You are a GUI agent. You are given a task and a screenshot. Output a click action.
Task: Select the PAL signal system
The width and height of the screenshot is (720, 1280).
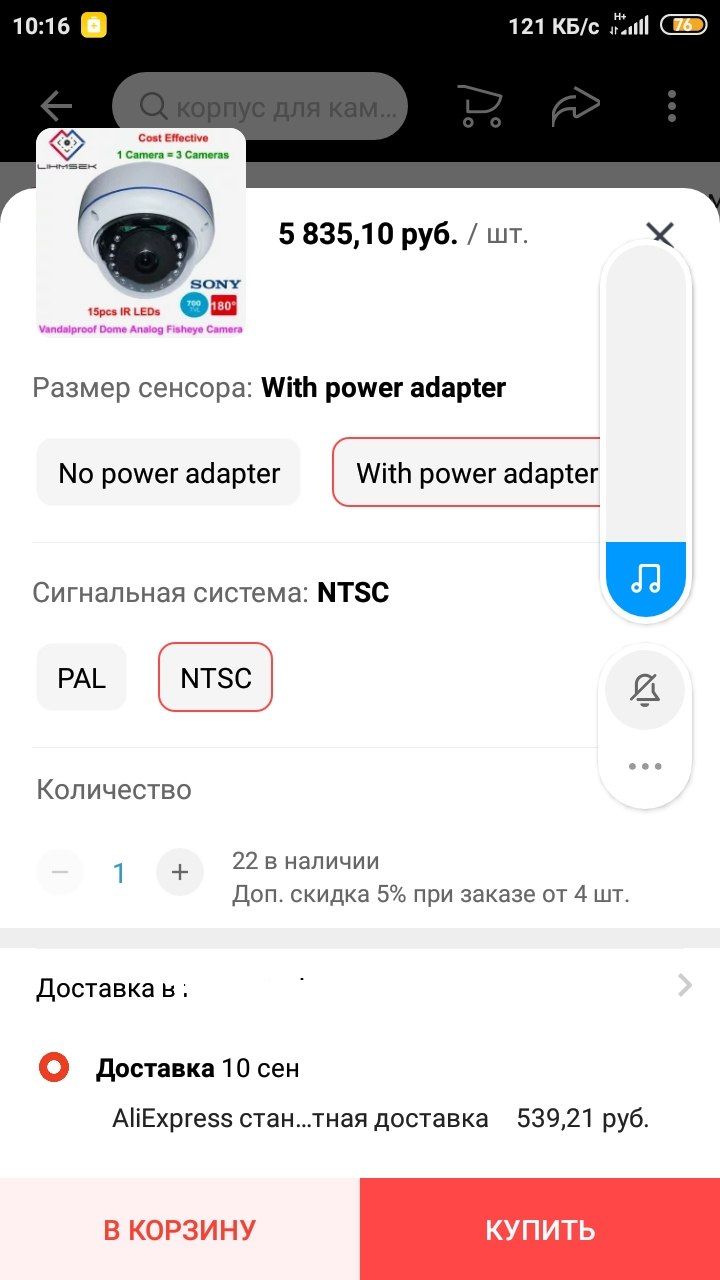tap(82, 678)
